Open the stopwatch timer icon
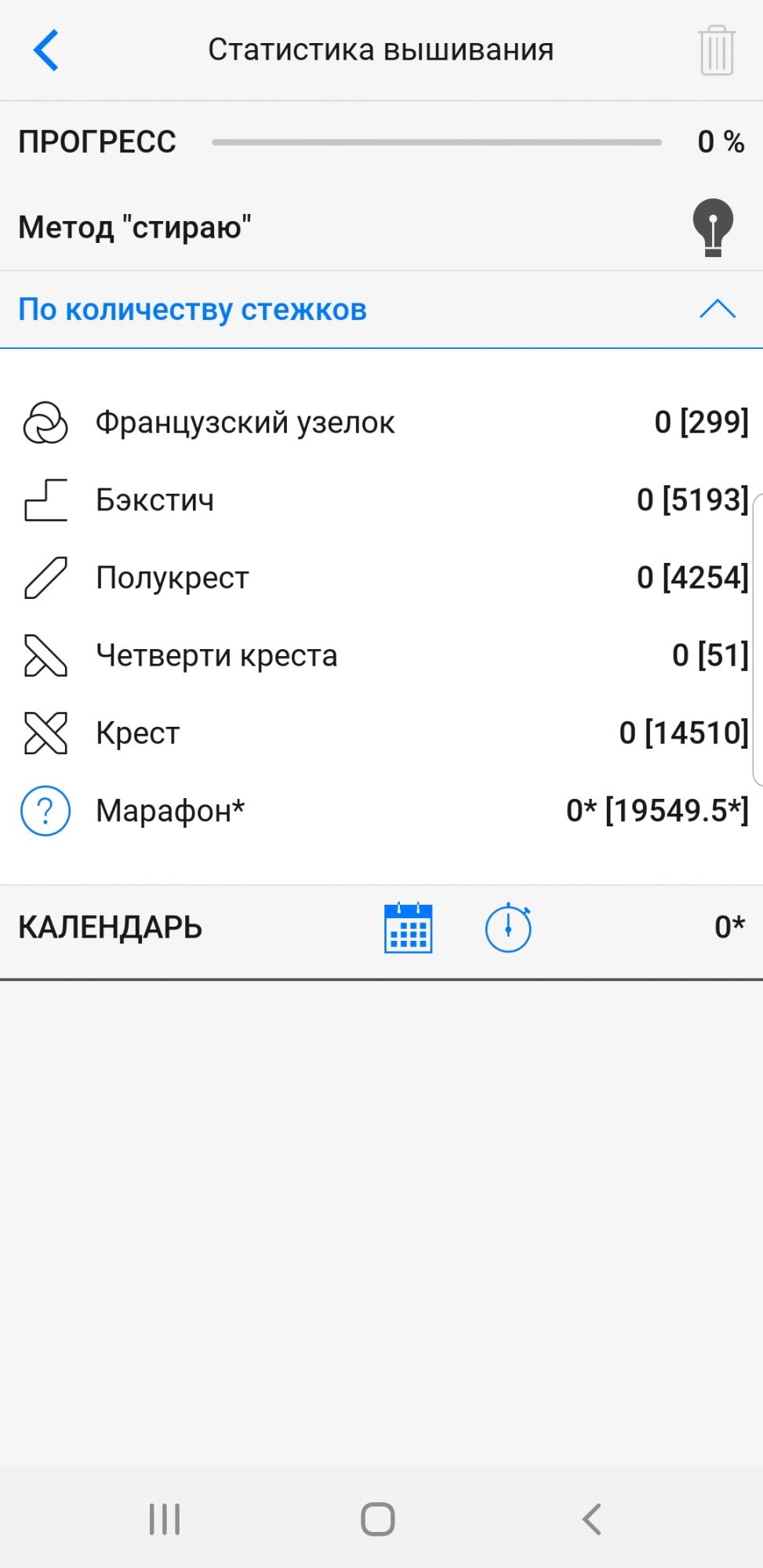The image size is (763, 1568). pyautogui.click(x=508, y=928)
